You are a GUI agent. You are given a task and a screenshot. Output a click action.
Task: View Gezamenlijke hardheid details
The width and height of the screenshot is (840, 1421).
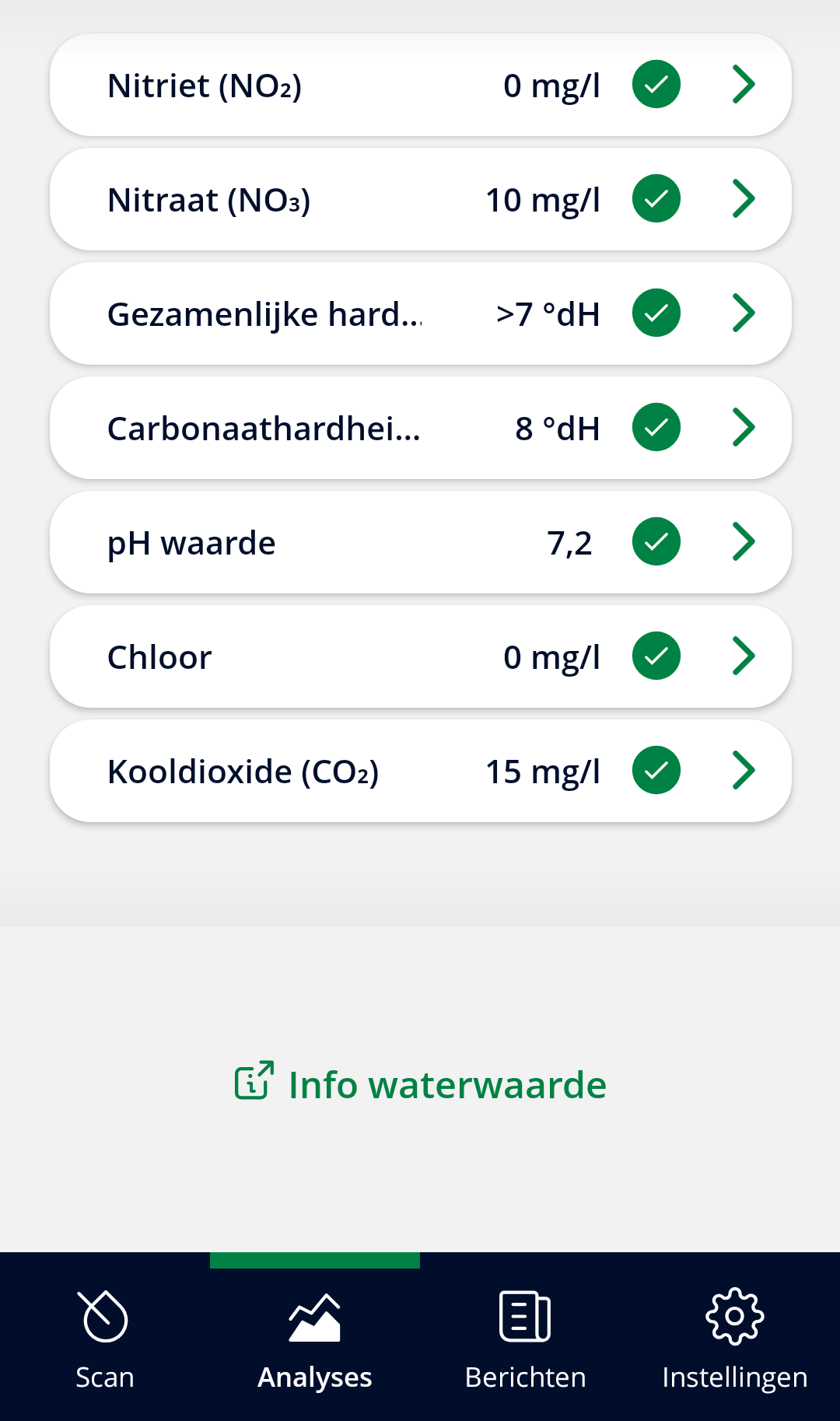point(420,313)
